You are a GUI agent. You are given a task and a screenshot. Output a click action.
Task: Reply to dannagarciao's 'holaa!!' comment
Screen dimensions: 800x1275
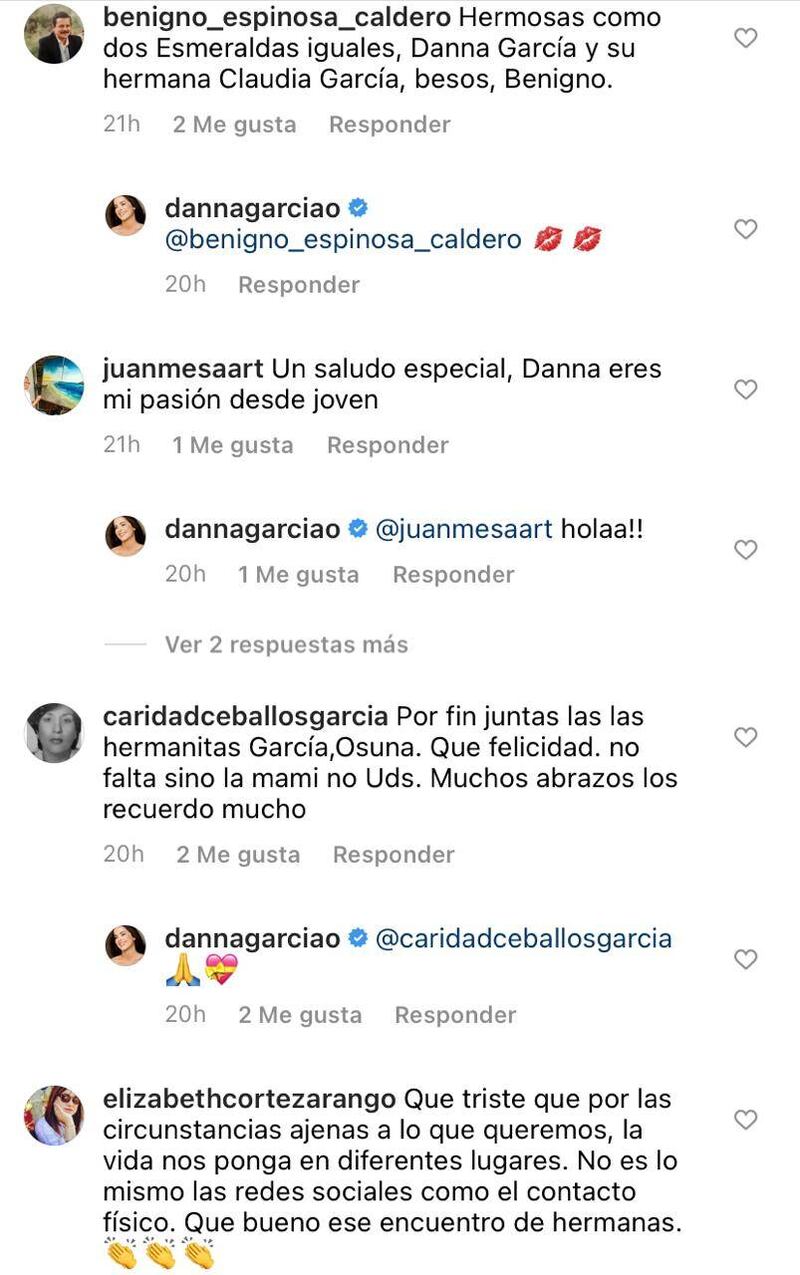point(453,575)
